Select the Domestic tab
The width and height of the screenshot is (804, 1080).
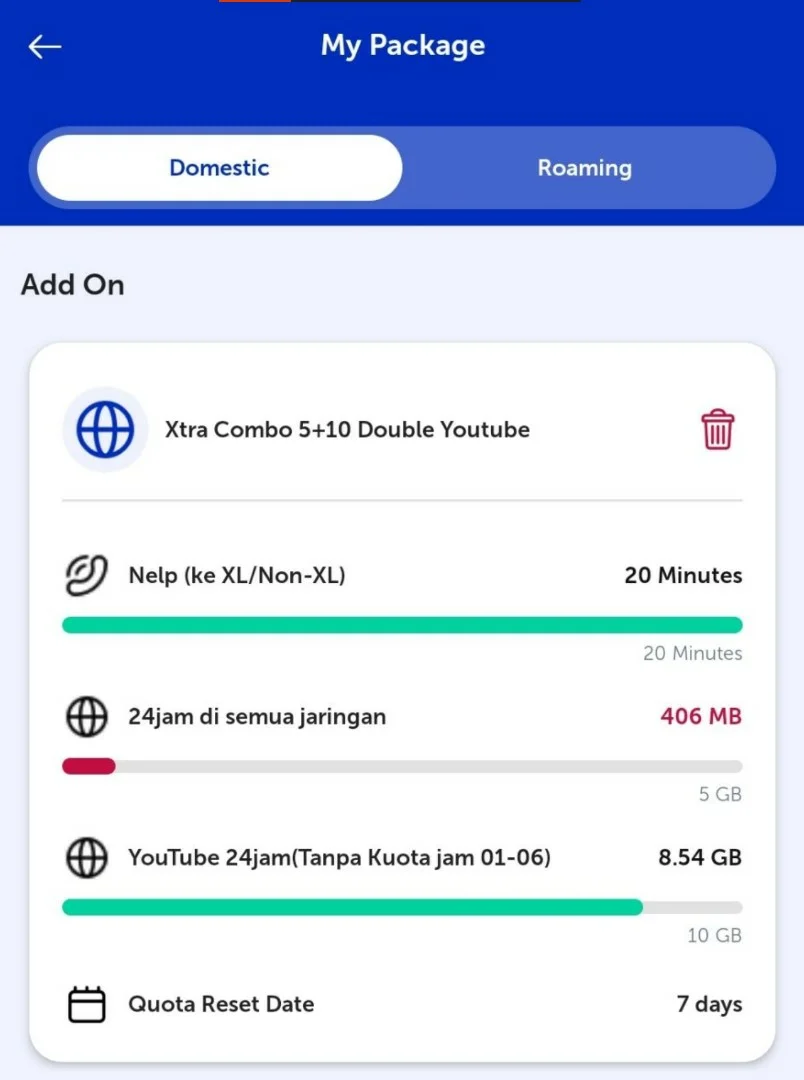click(219, 168)
